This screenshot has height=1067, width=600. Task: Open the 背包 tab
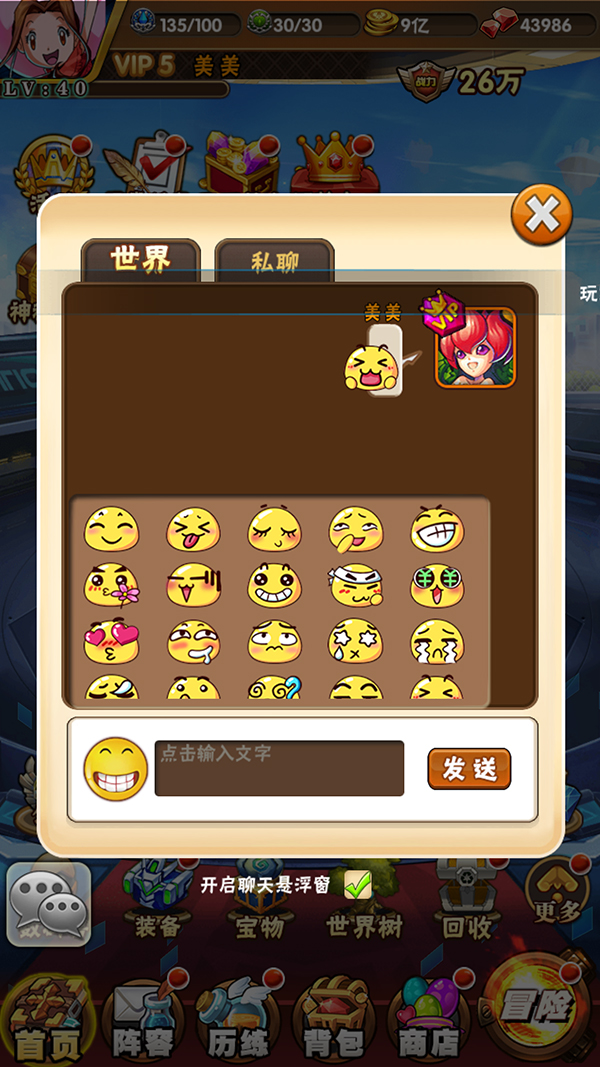coord(333,1020)
